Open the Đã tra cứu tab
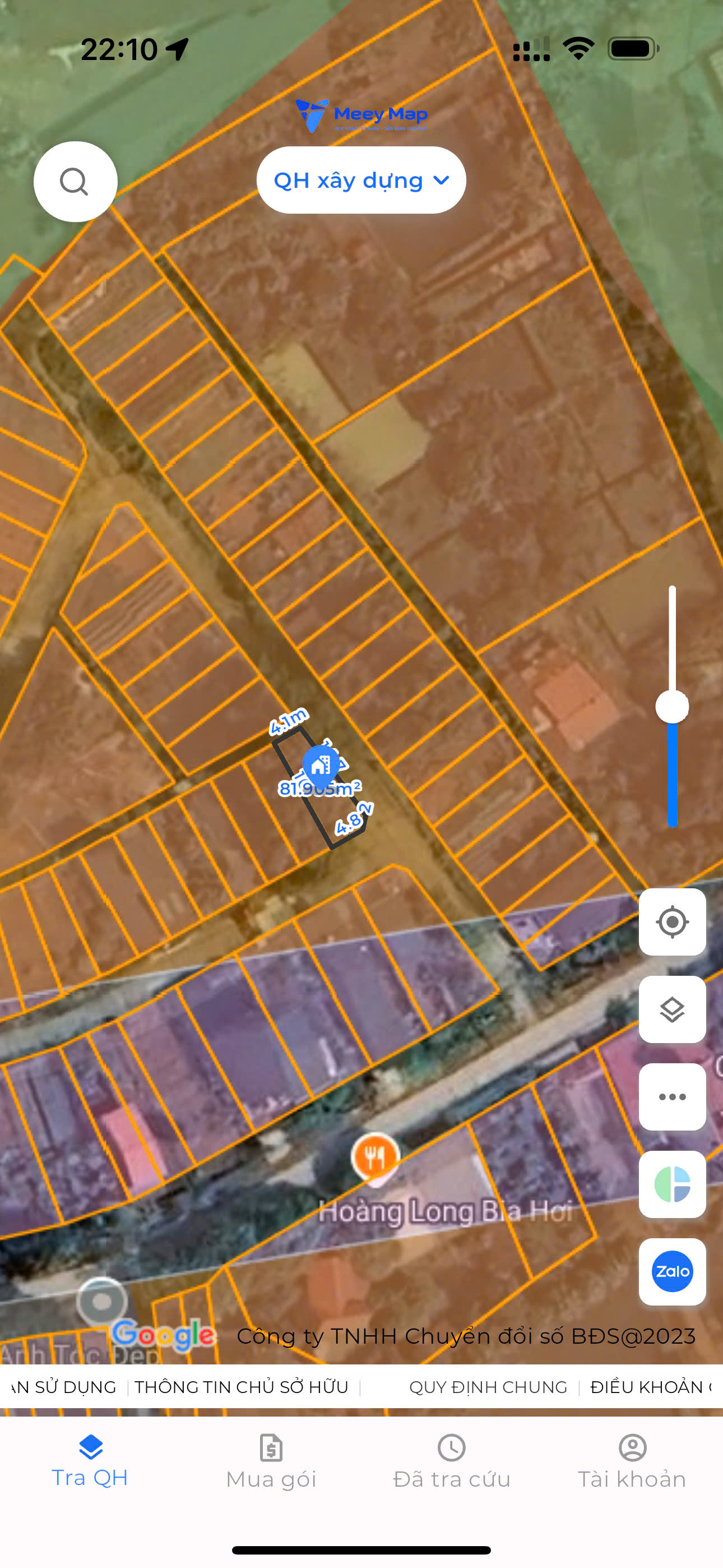Viewport: 723px width, 1568px height. 452,1461
